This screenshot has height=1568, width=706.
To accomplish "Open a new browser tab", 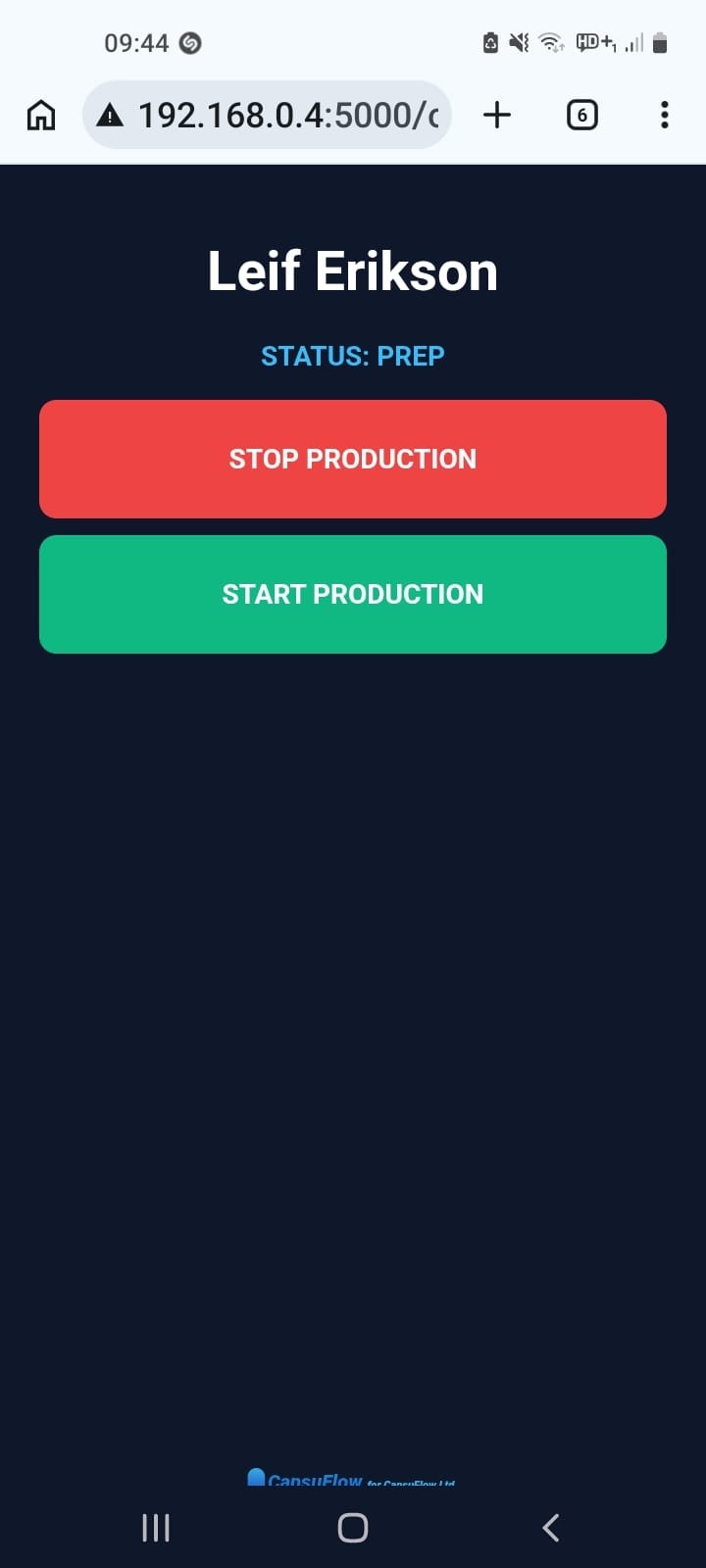I will coord(496,115).
